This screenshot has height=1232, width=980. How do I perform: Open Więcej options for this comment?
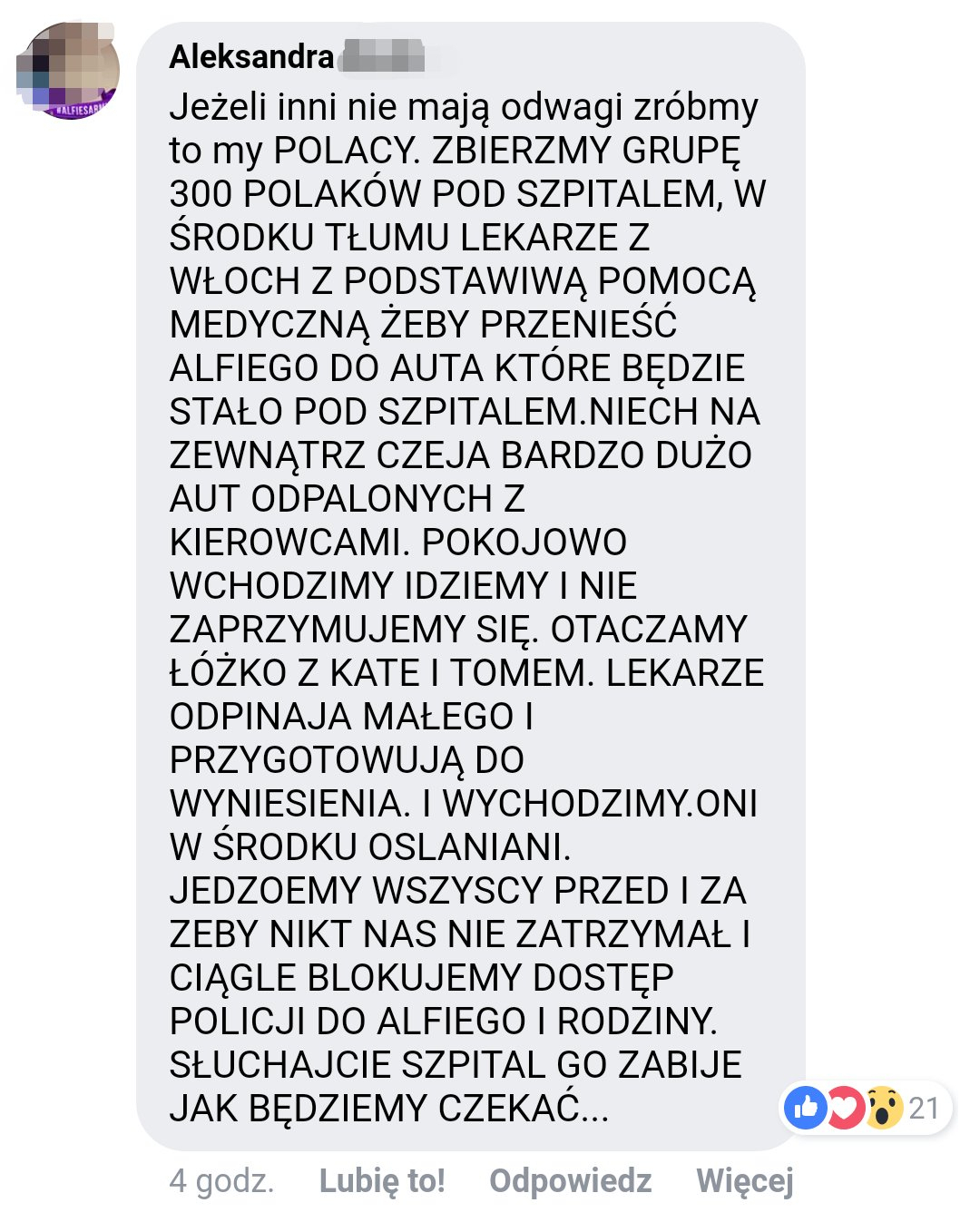pyautogui.click(x=744, y=1180)
